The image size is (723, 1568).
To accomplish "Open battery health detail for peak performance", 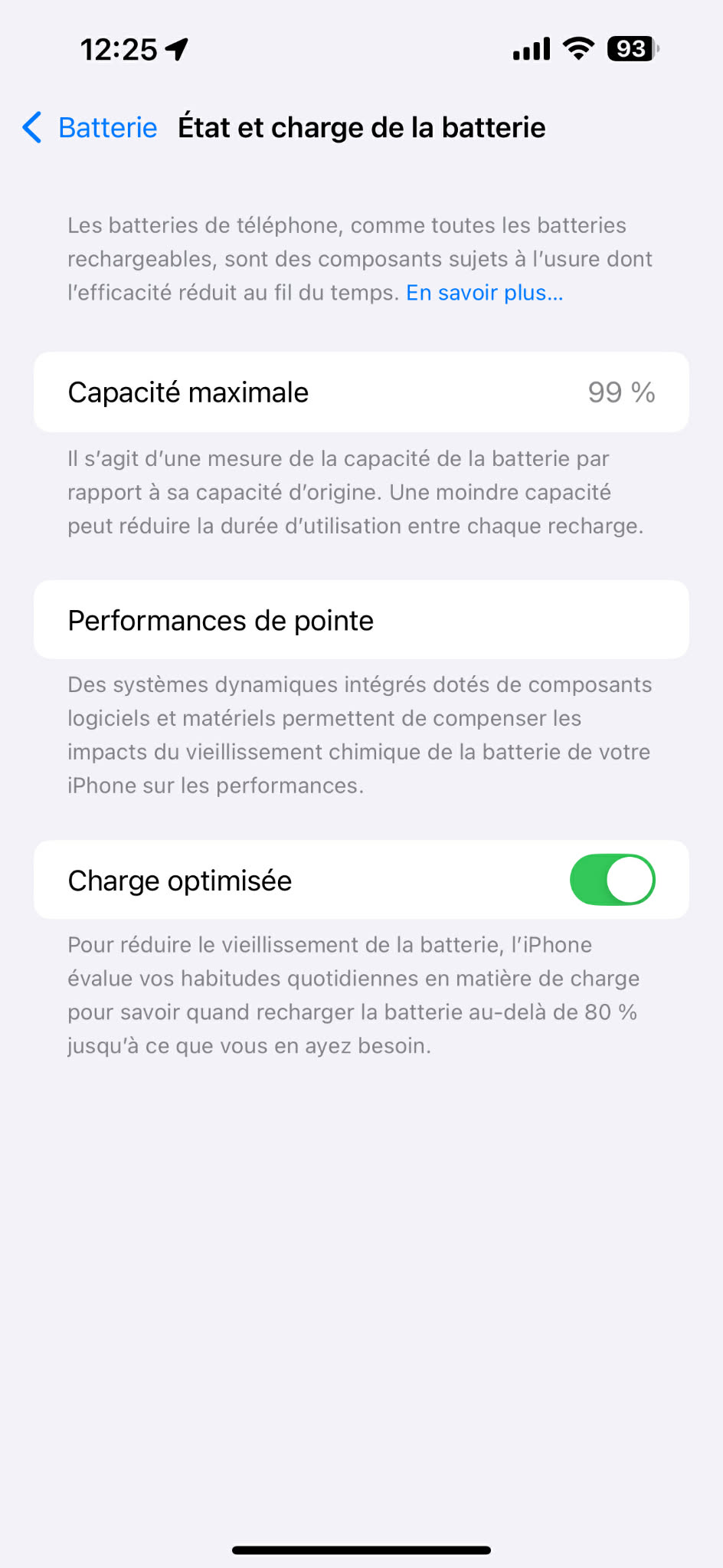I will click(x=361, y=619).
